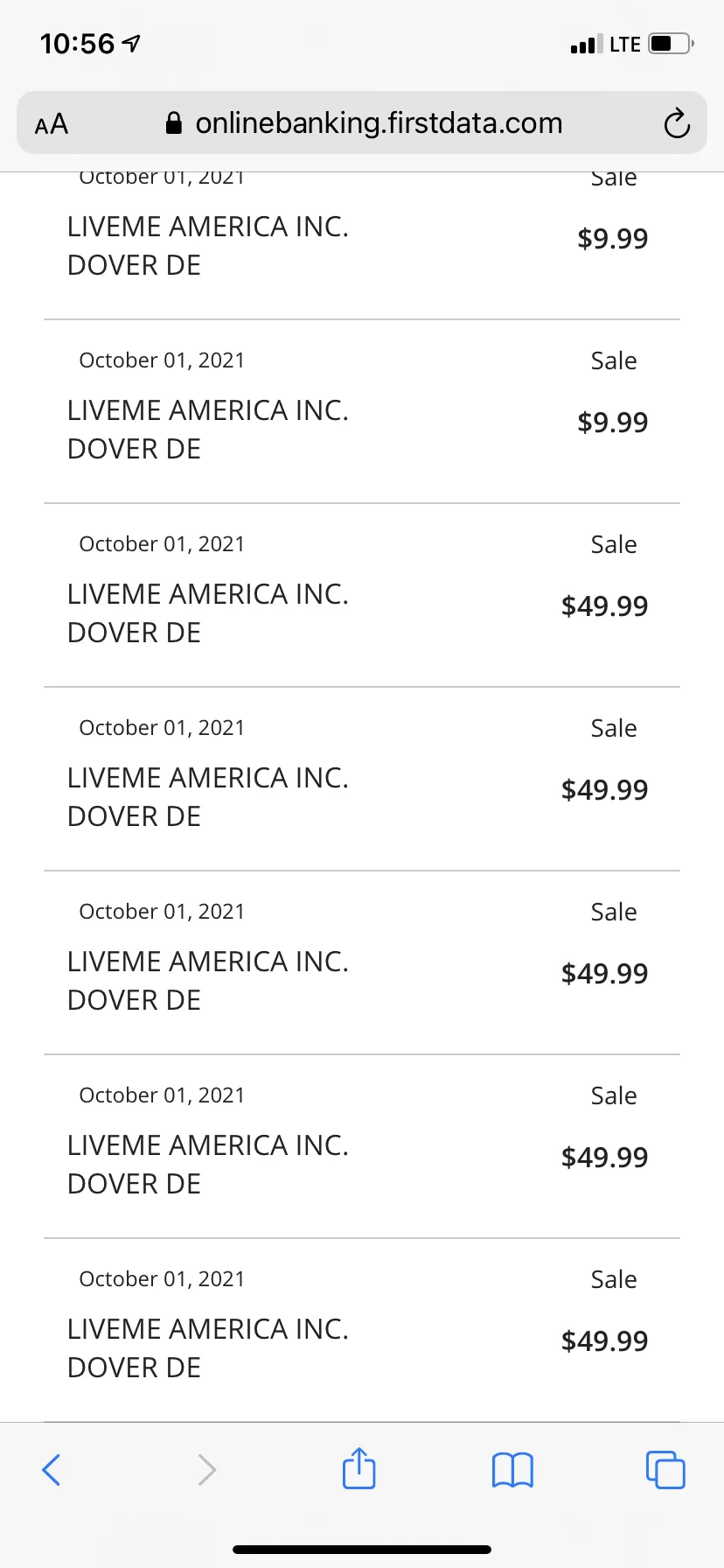The image size is (724, 1568).
Task: Reload the banking page
Action: 677,123
